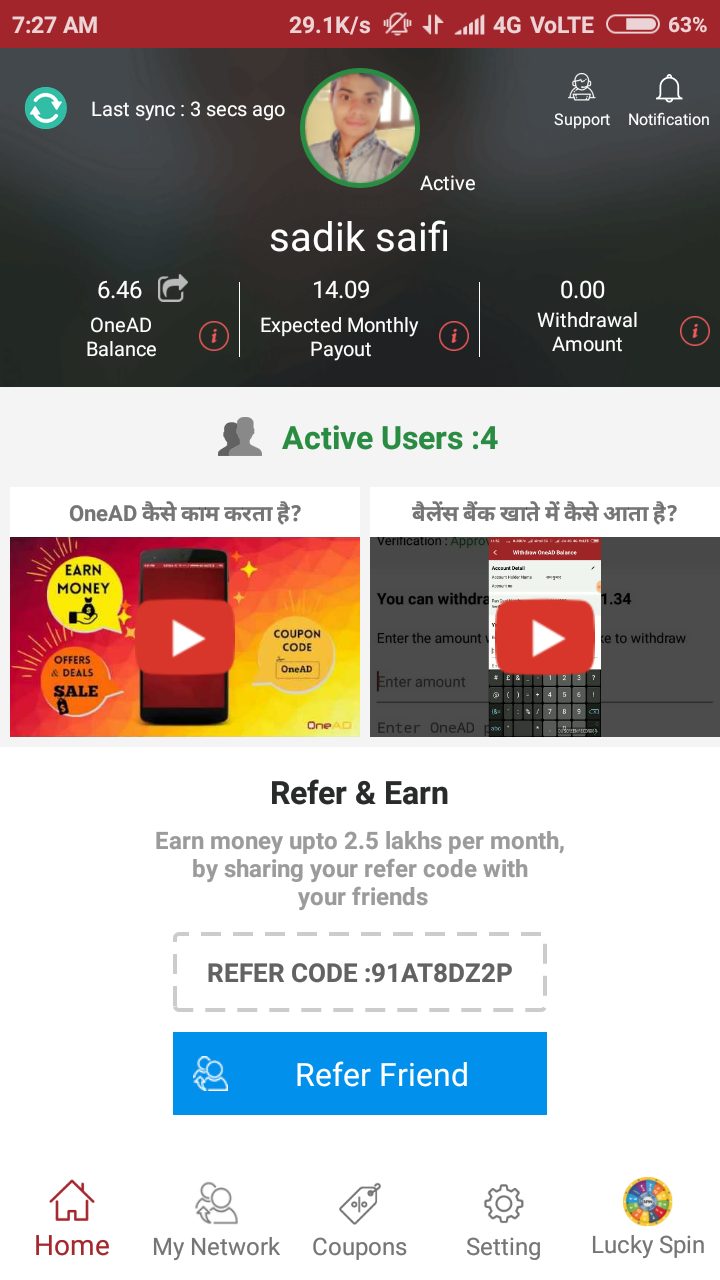The width and height of the screenshot is (720, 1280).
Task: Select the Setting tab
Action: [x=503, y=1217]
